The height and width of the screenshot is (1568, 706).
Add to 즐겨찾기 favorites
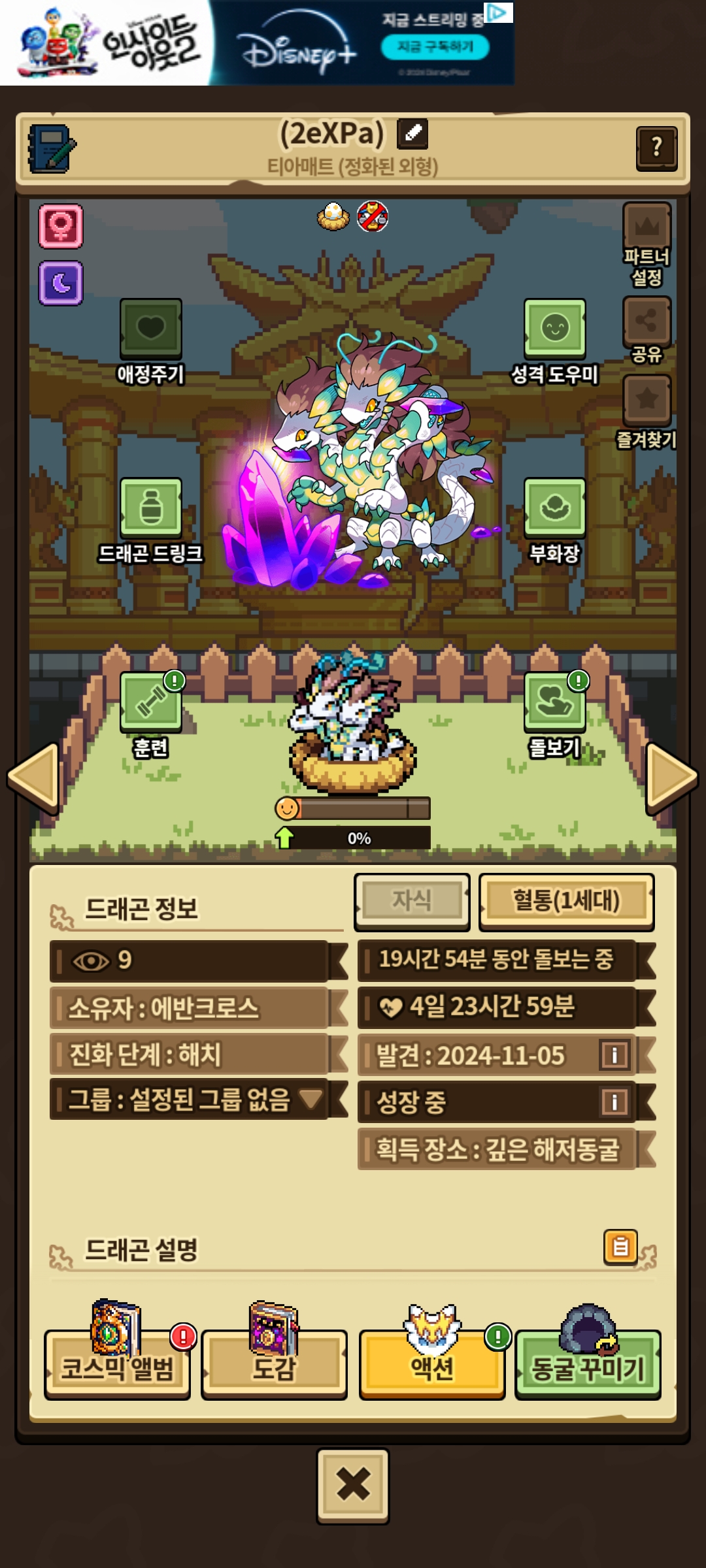point(647,412)
